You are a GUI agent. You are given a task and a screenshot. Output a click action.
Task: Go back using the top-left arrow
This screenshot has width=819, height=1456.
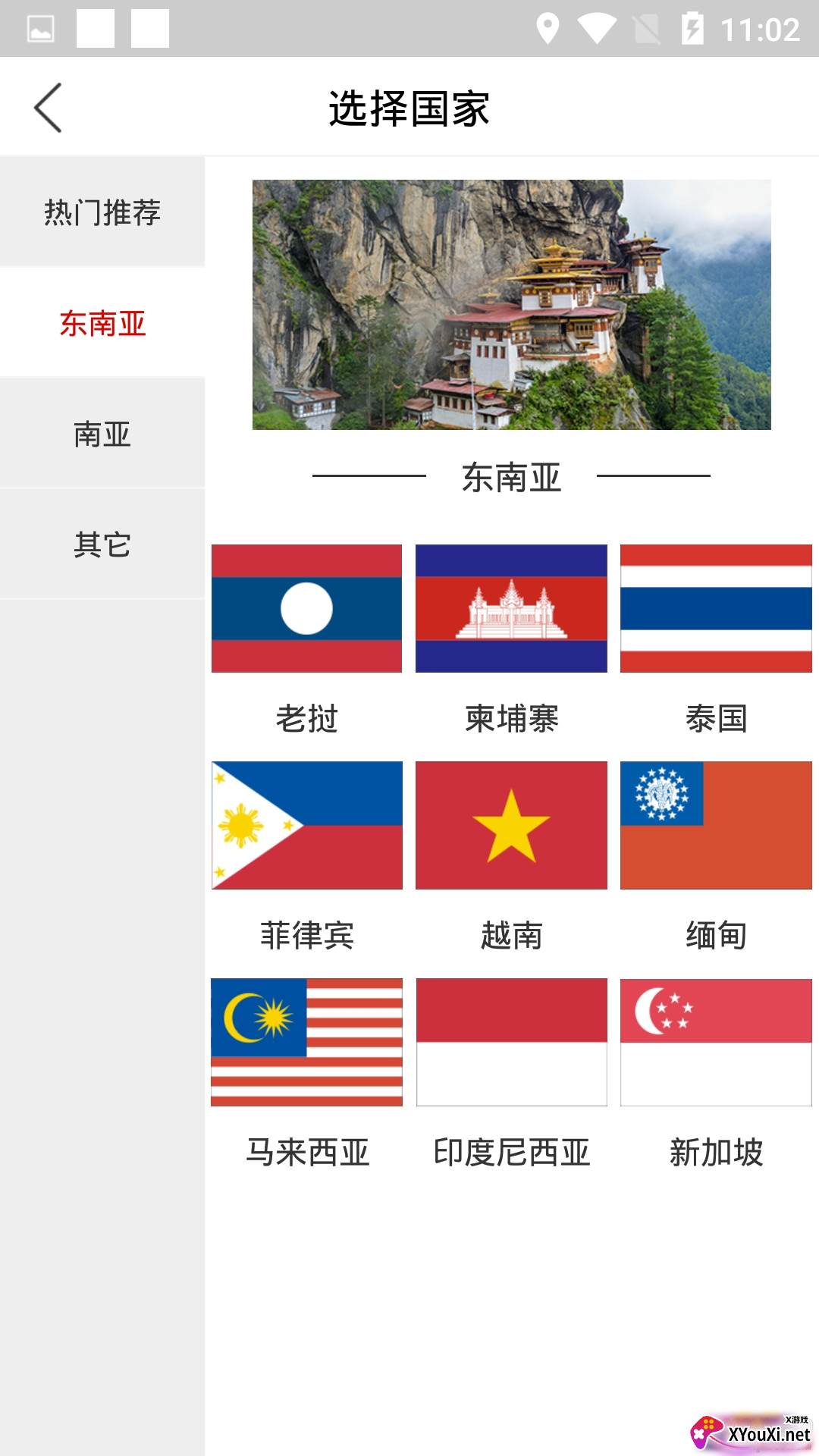[x=49, y=108]
